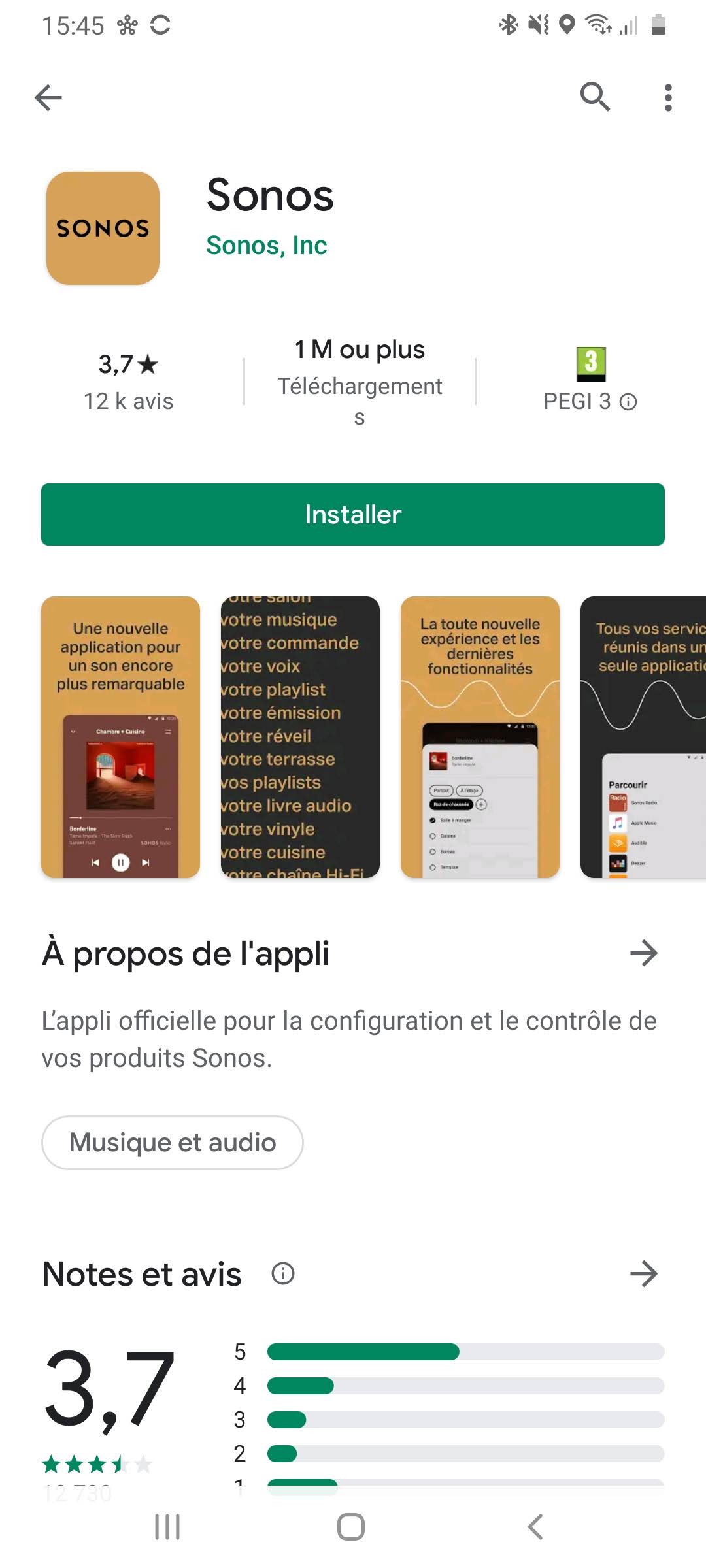The width and height of the screenshot is (706, 1568).
Task: Open the 'votre musique' dark screenshot
Action: point(300,737)
